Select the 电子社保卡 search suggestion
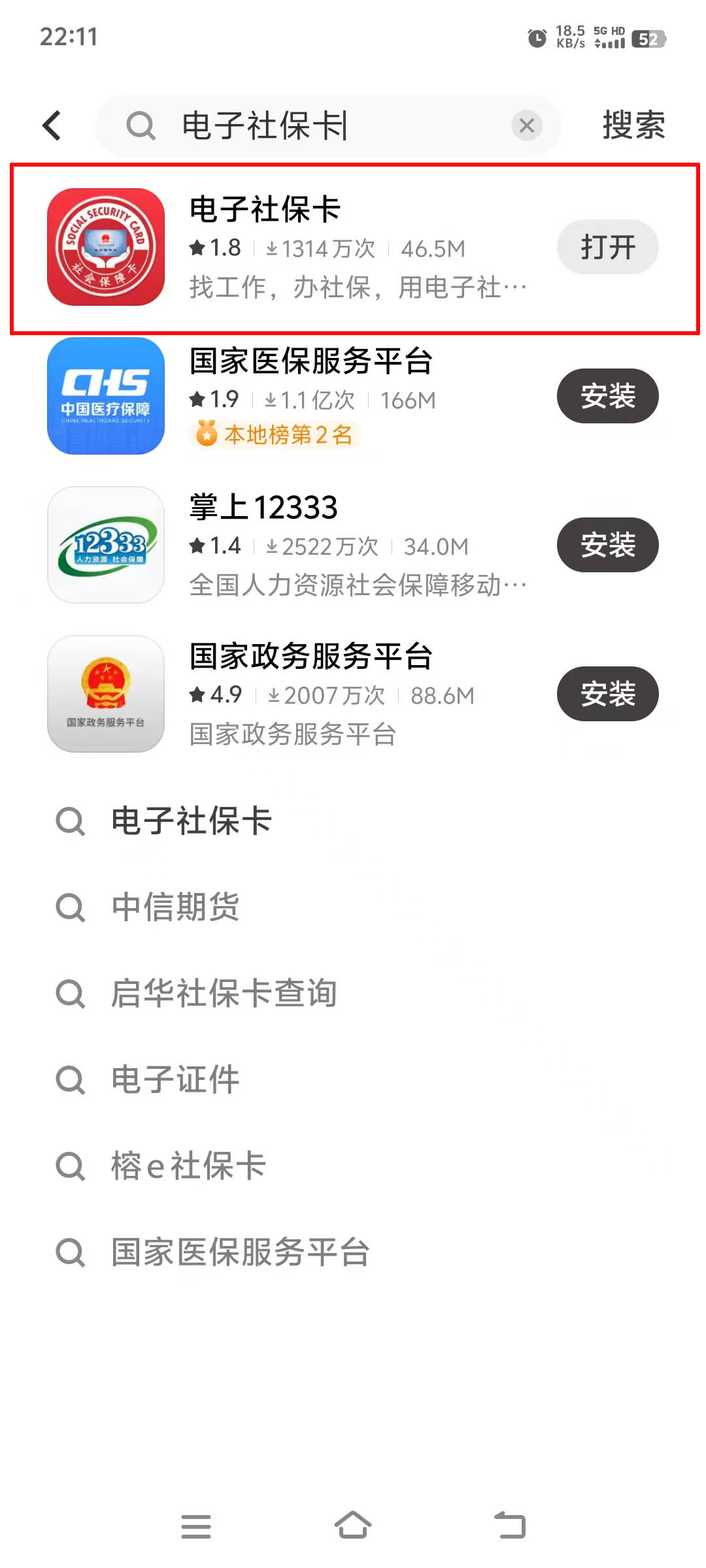 (x=353, y=821)
